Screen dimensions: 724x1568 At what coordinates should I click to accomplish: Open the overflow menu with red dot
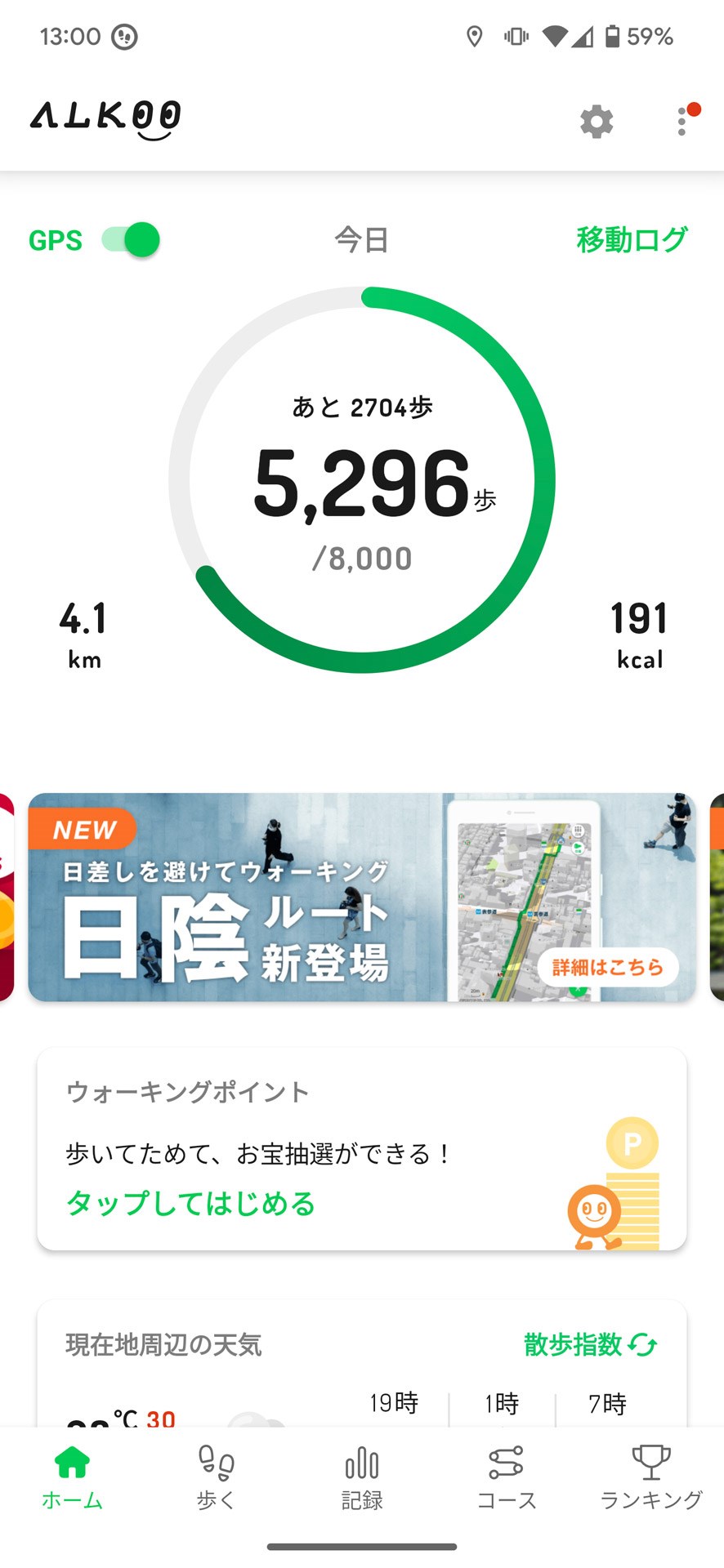pyautogui.click(x=682, y=122)
